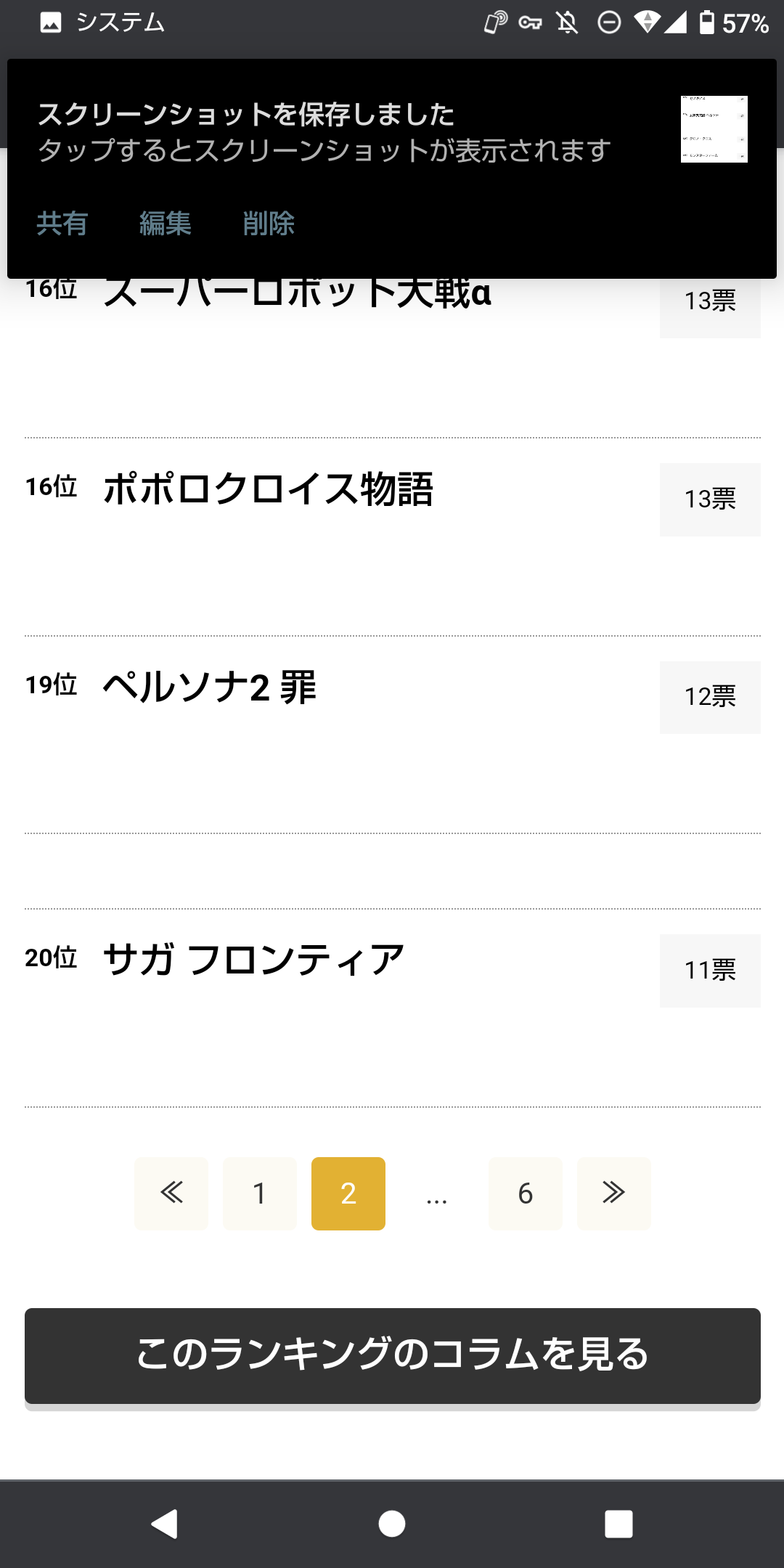Viewport: 784px width, 1568px height.
Task: Jump to ranking page 1
Action: [x=260, y=1193]
